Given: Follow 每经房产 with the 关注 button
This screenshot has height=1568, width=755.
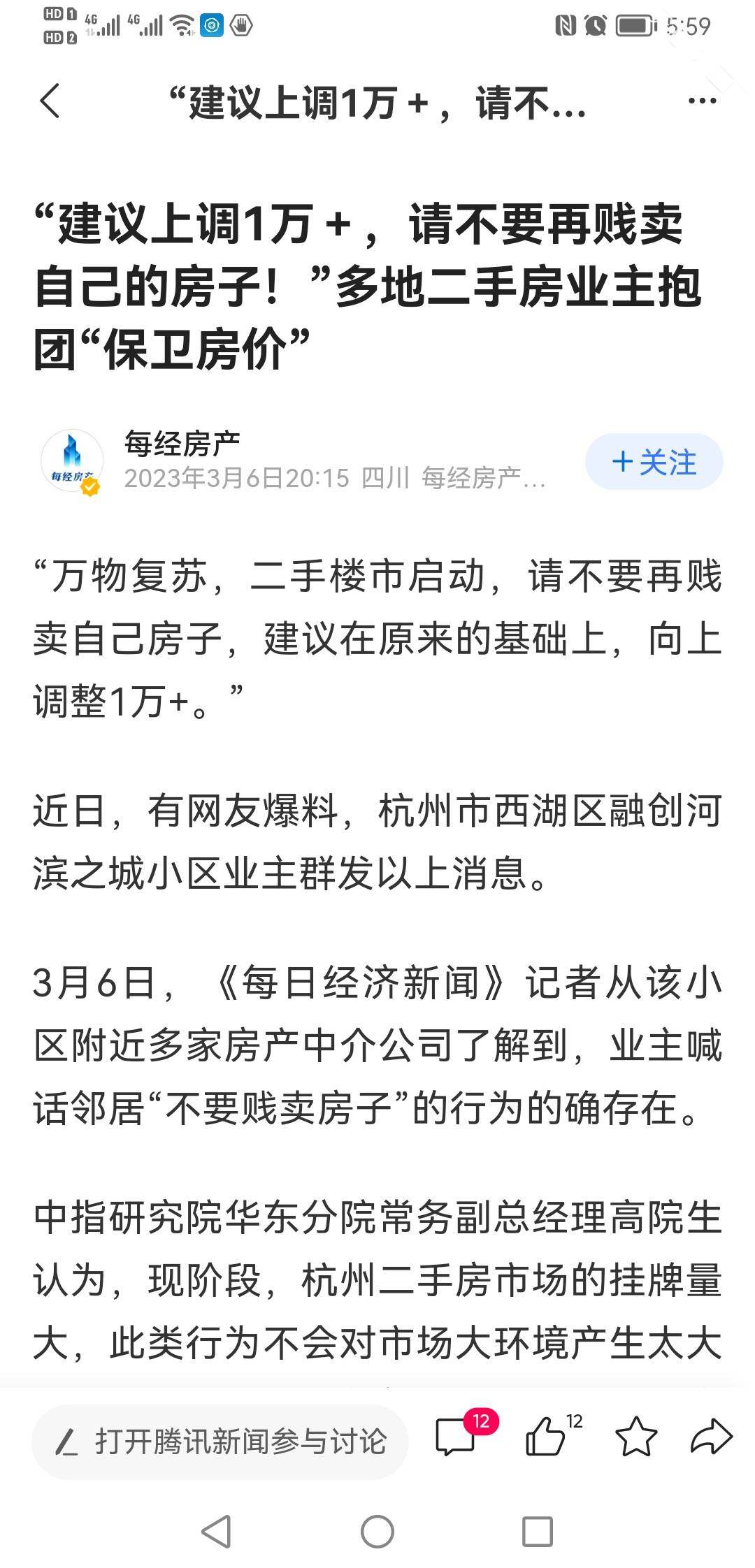Looking at the screenshot, I should pos(654,462).
